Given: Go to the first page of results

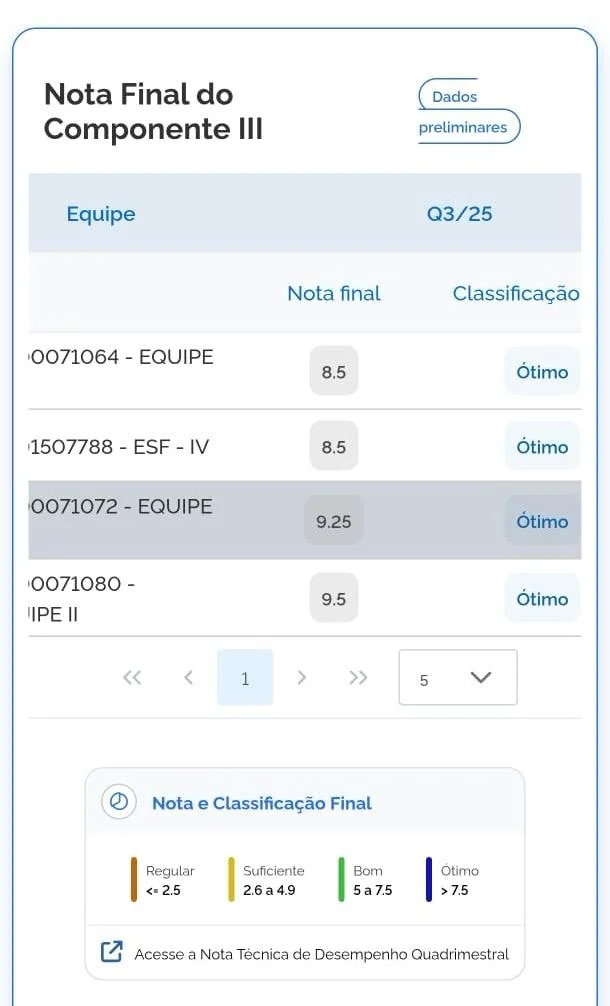Looking at the screenshot, I should [x=132, y=678].
